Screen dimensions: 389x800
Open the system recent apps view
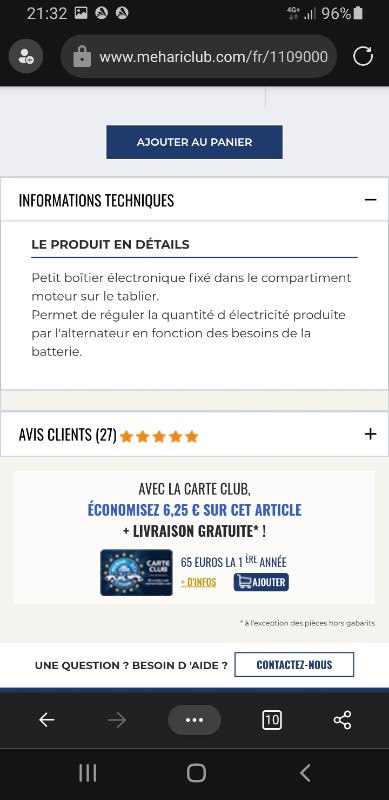pyautogui.click(x=87, y=773)
